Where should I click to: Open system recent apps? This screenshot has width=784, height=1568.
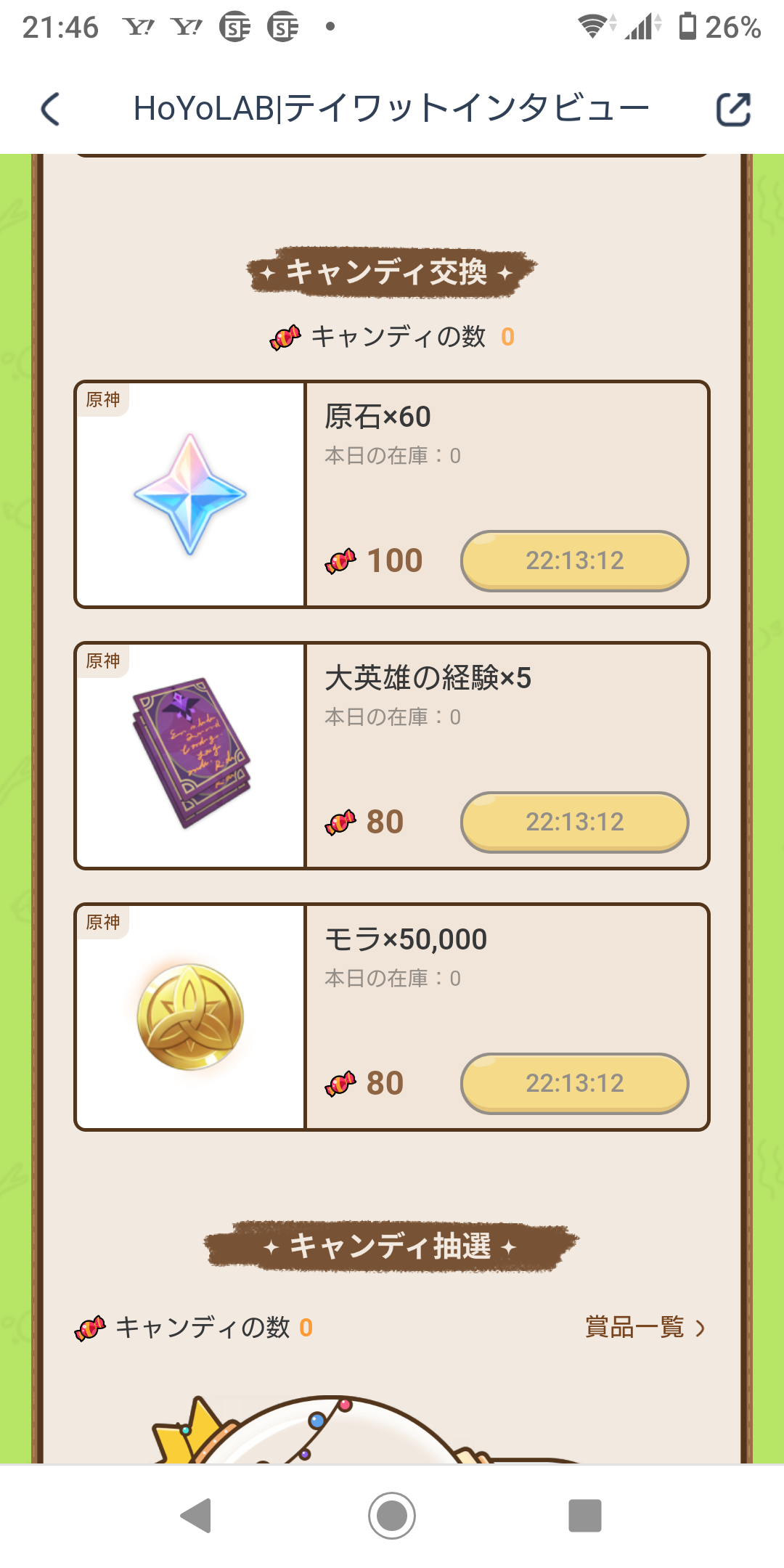584,1516
